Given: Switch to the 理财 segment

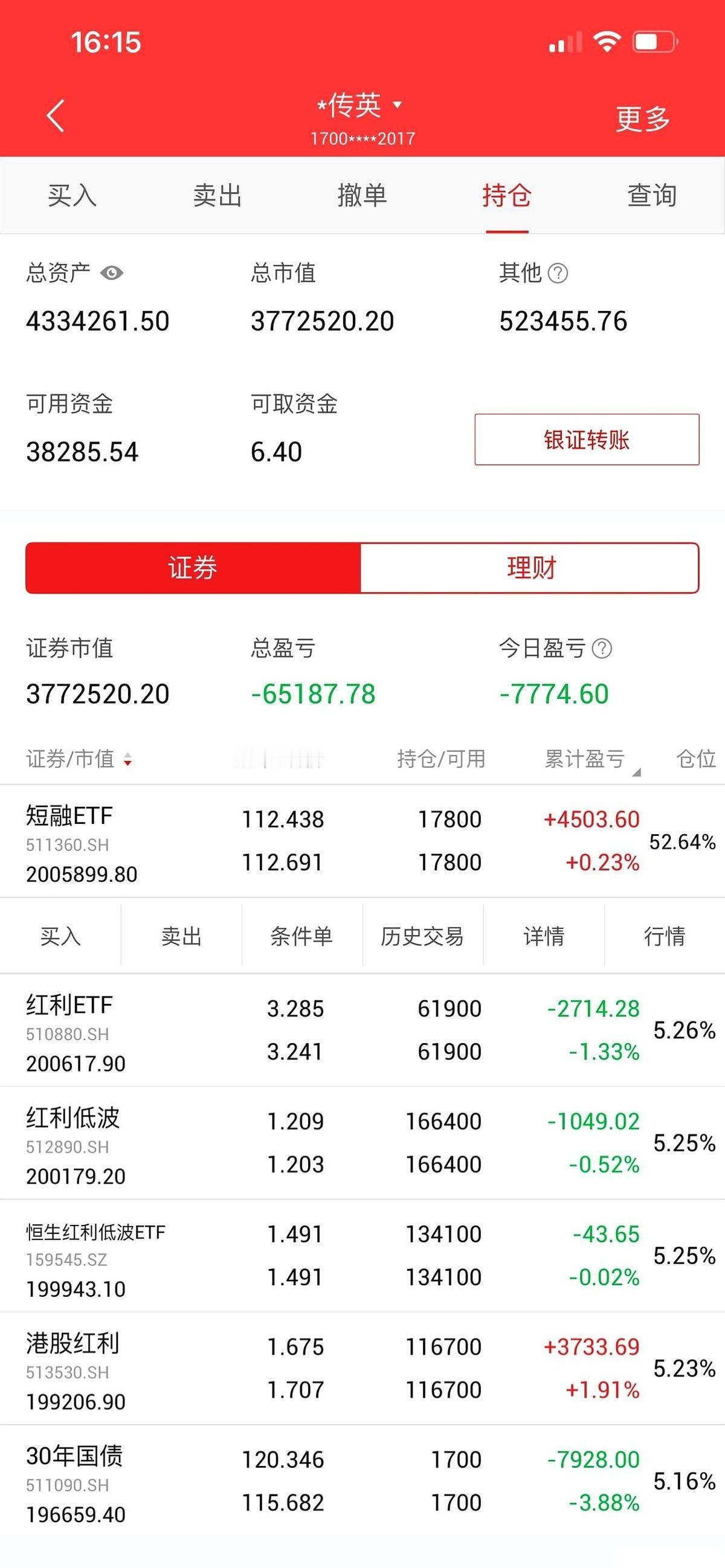Looking at the screenshot, I should [x=530, y=568].
